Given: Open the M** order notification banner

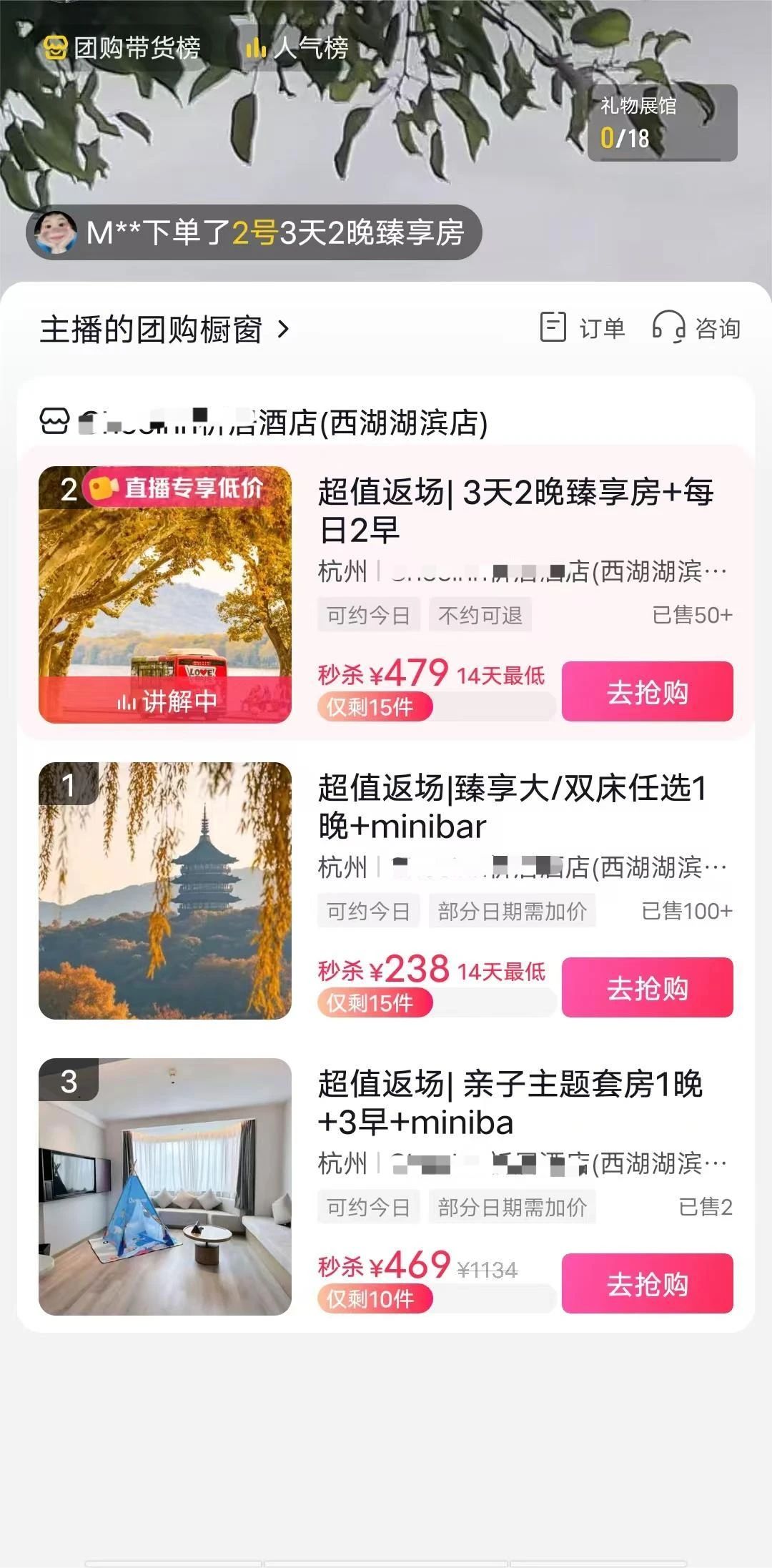Looking at the screenshot, I should click(254, 232).
